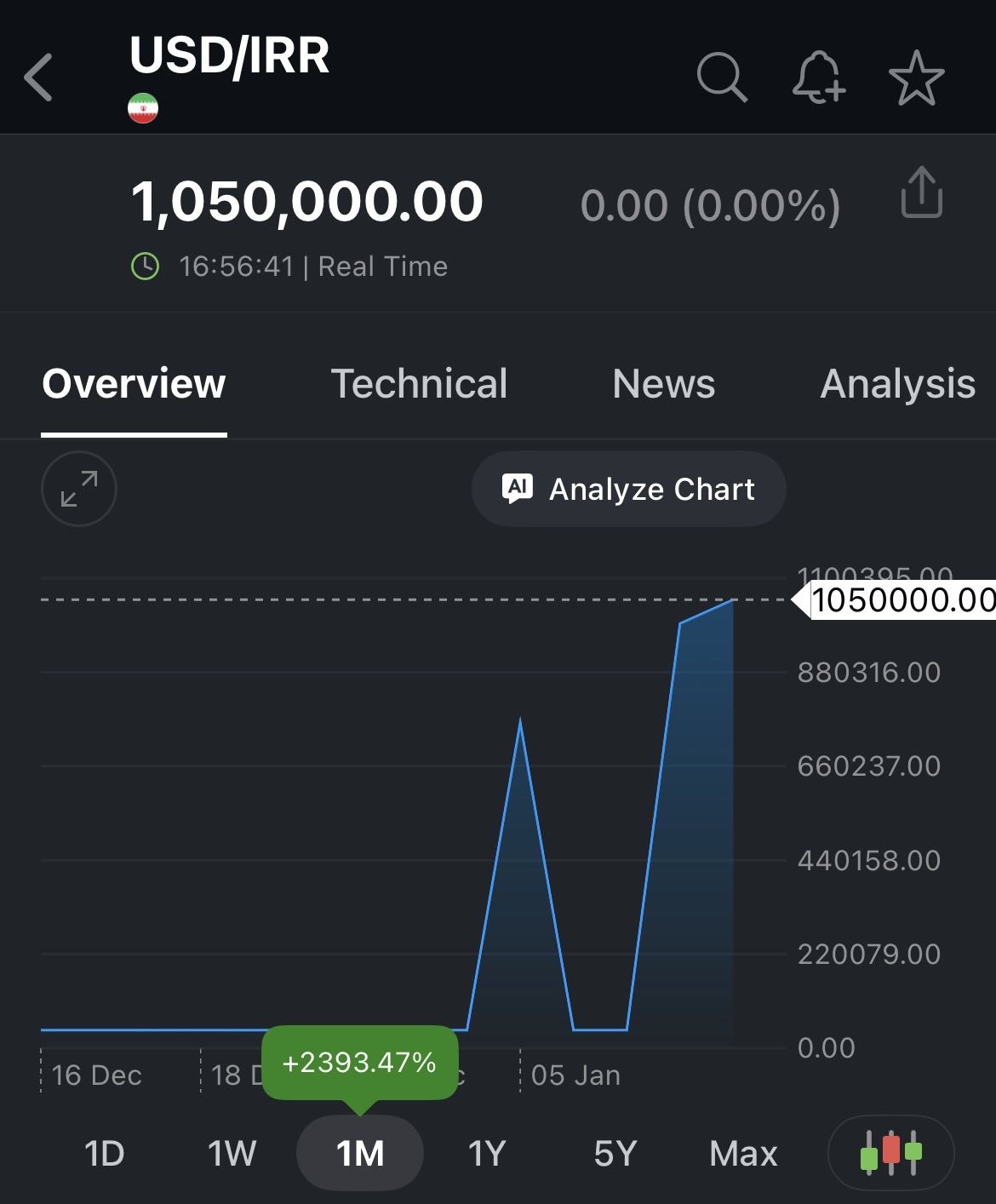The height and width of the screenshot is (1204, 996).
Task: Select the Overview tab
Action: click(134, 384)
